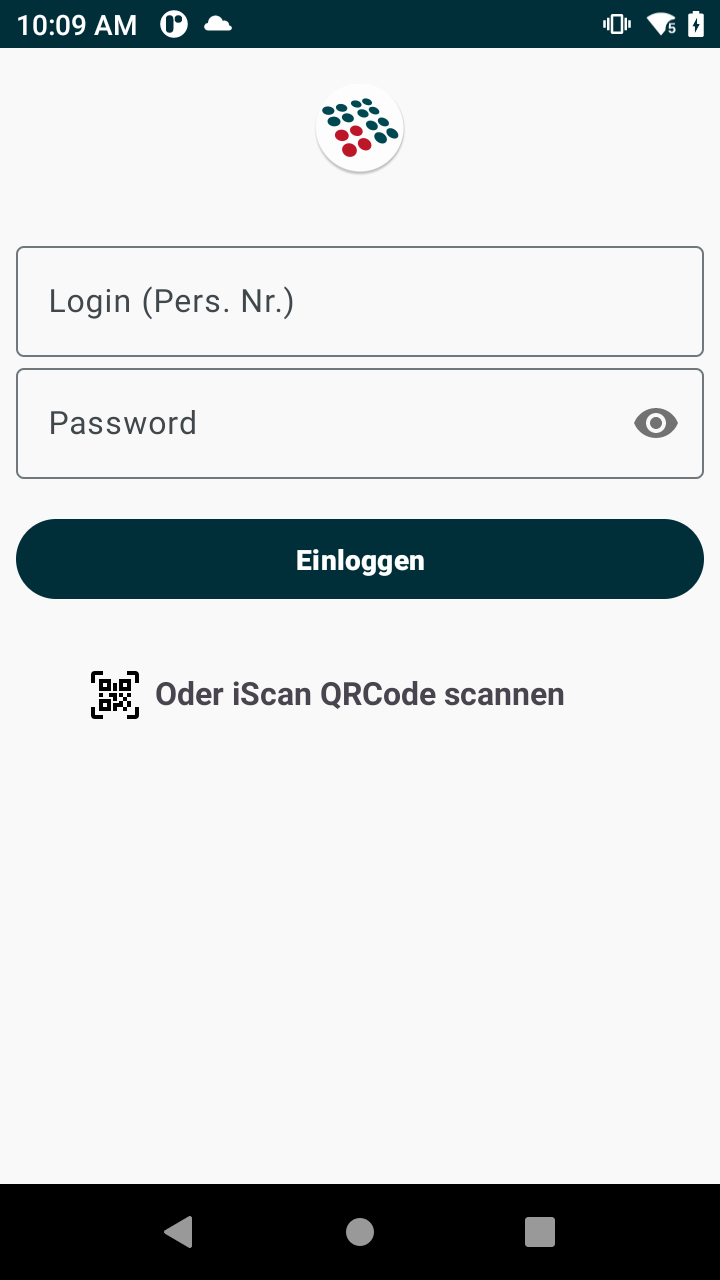720x1280 pixels.
Task: Click the Login (Pers. Nr.) input field
Action: tap(300, 301)
